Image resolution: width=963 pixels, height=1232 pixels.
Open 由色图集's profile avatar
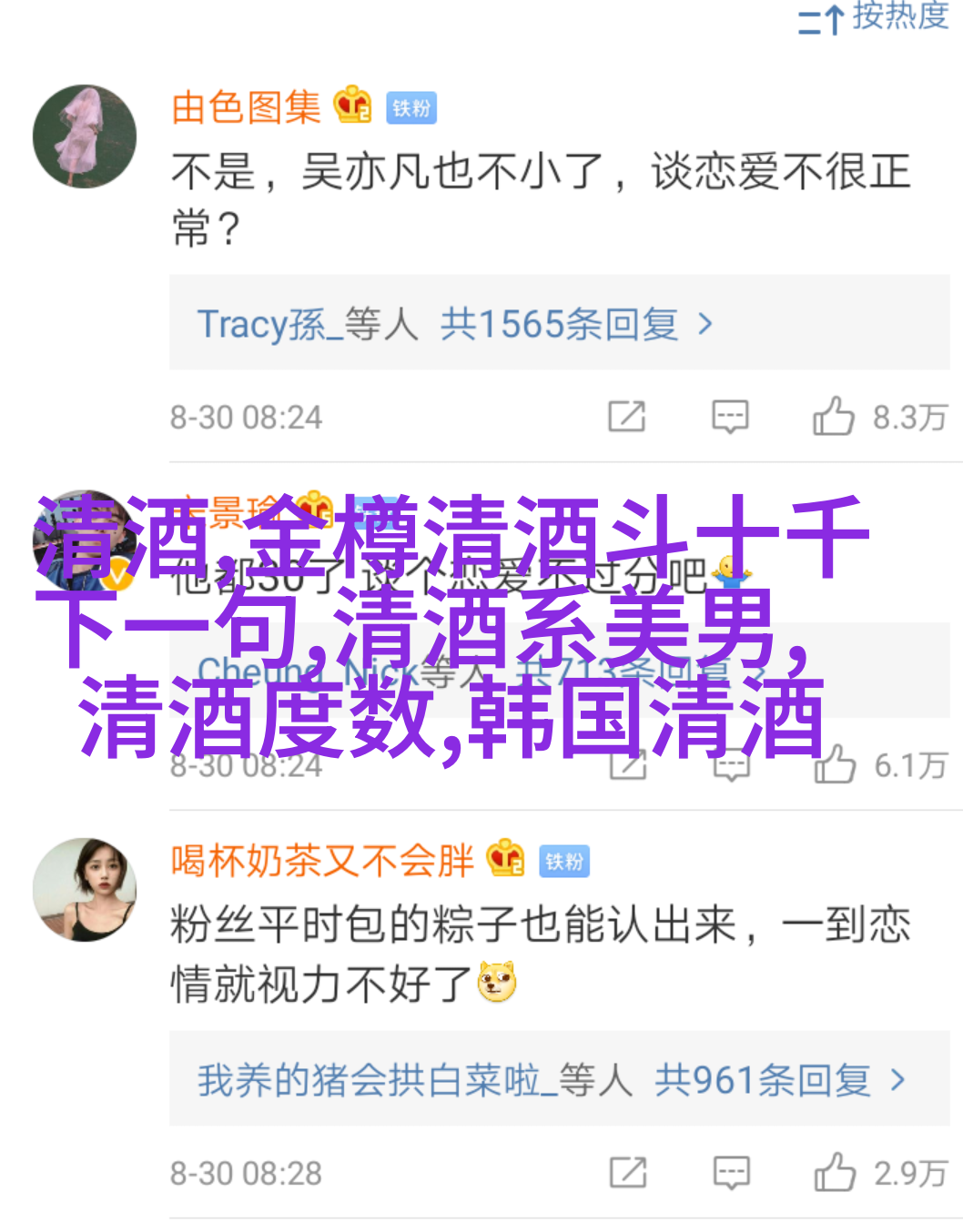click(85, 136)
